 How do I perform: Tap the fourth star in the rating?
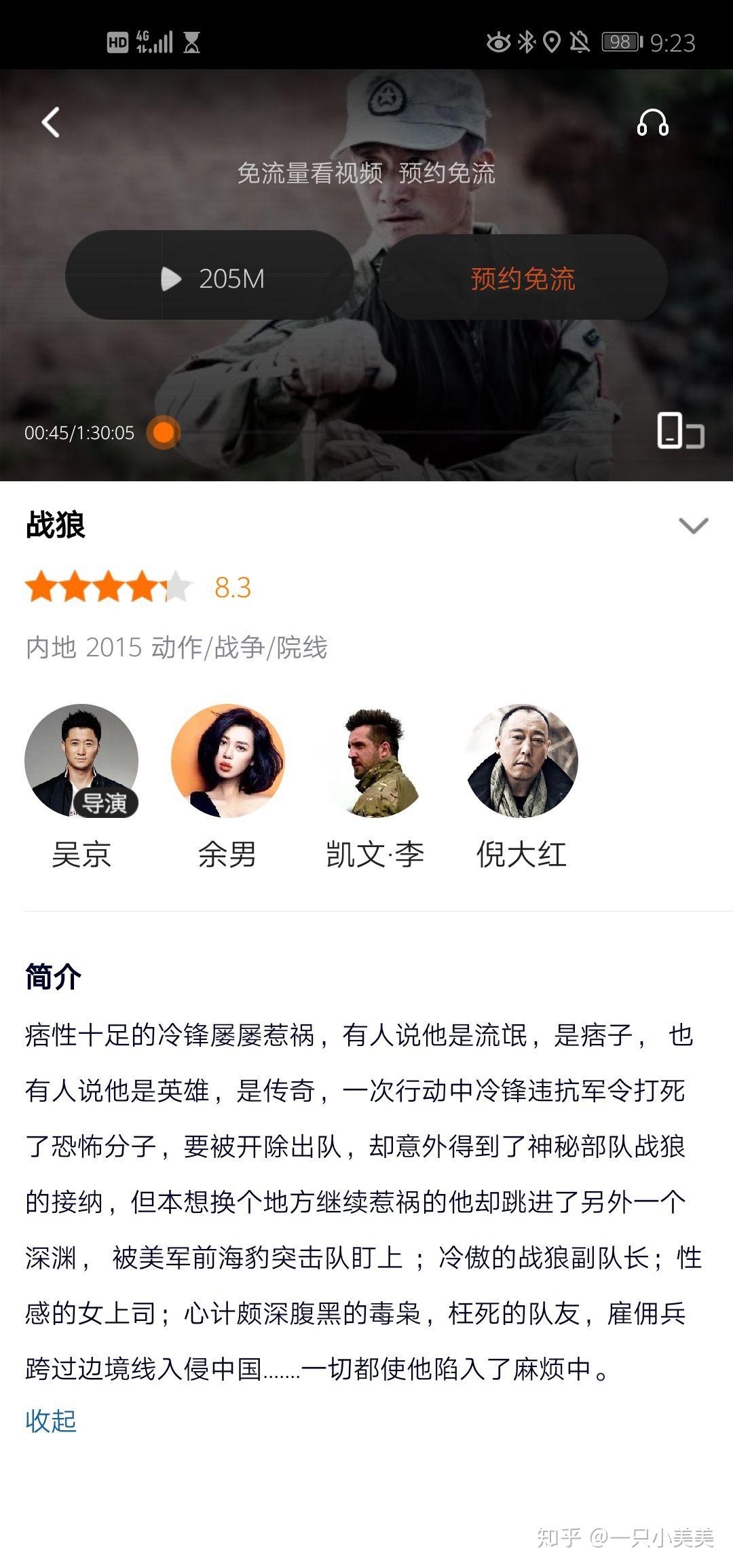click(x=143, y=587)
